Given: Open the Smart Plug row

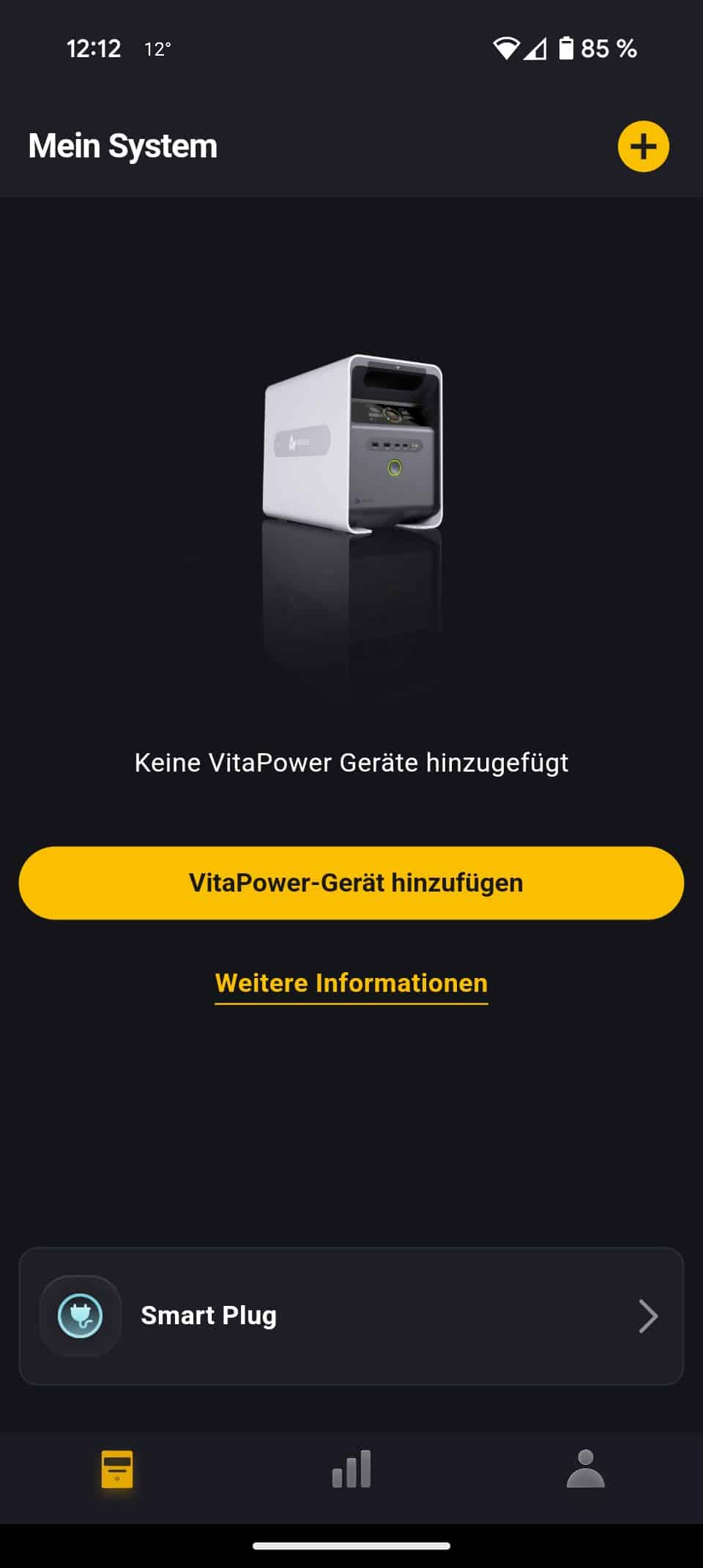Looking at the screenshot, I should point(351,1316).
